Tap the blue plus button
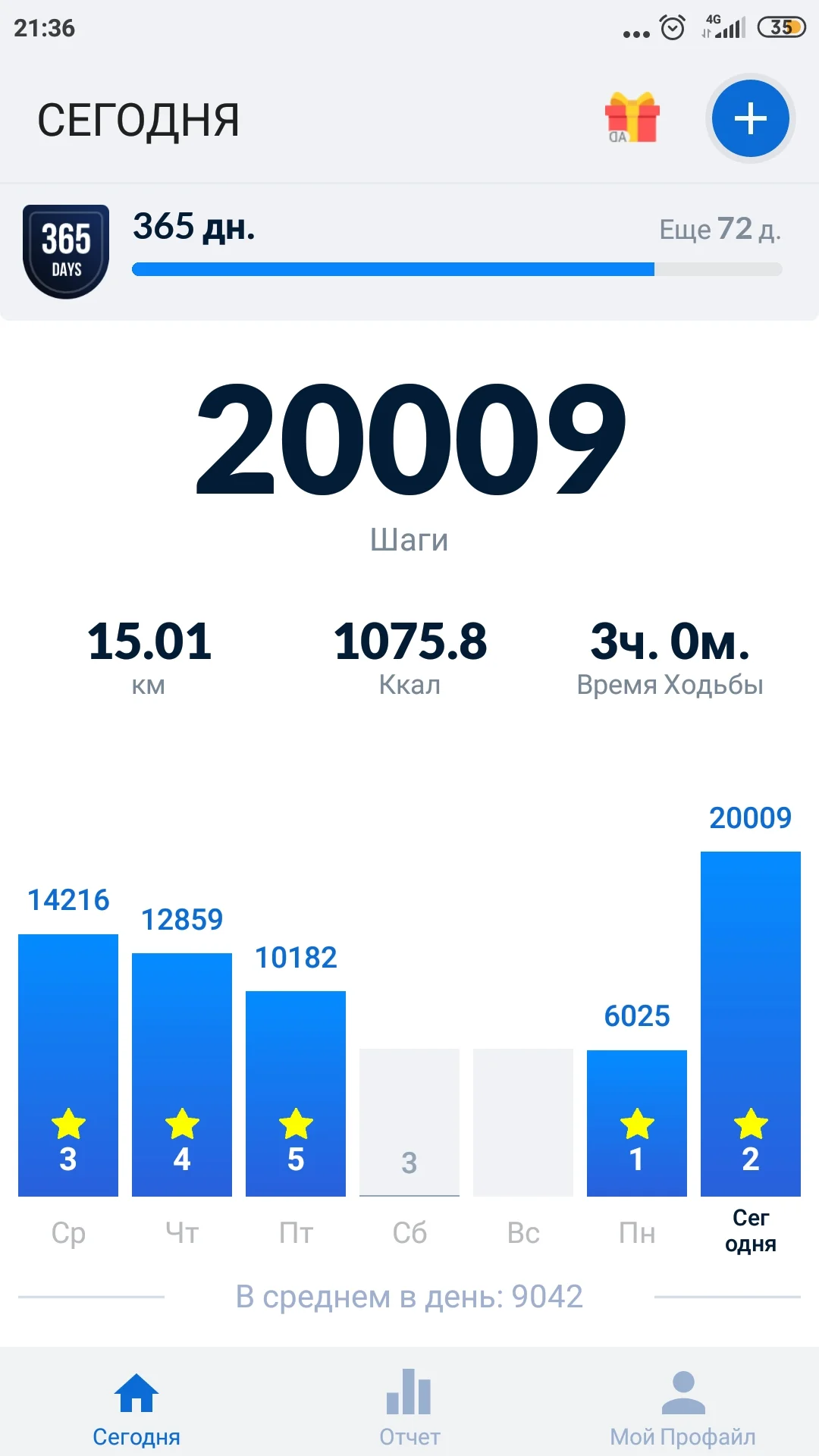The height and width of the screenshot is (1456, 819). click(750, 119)
